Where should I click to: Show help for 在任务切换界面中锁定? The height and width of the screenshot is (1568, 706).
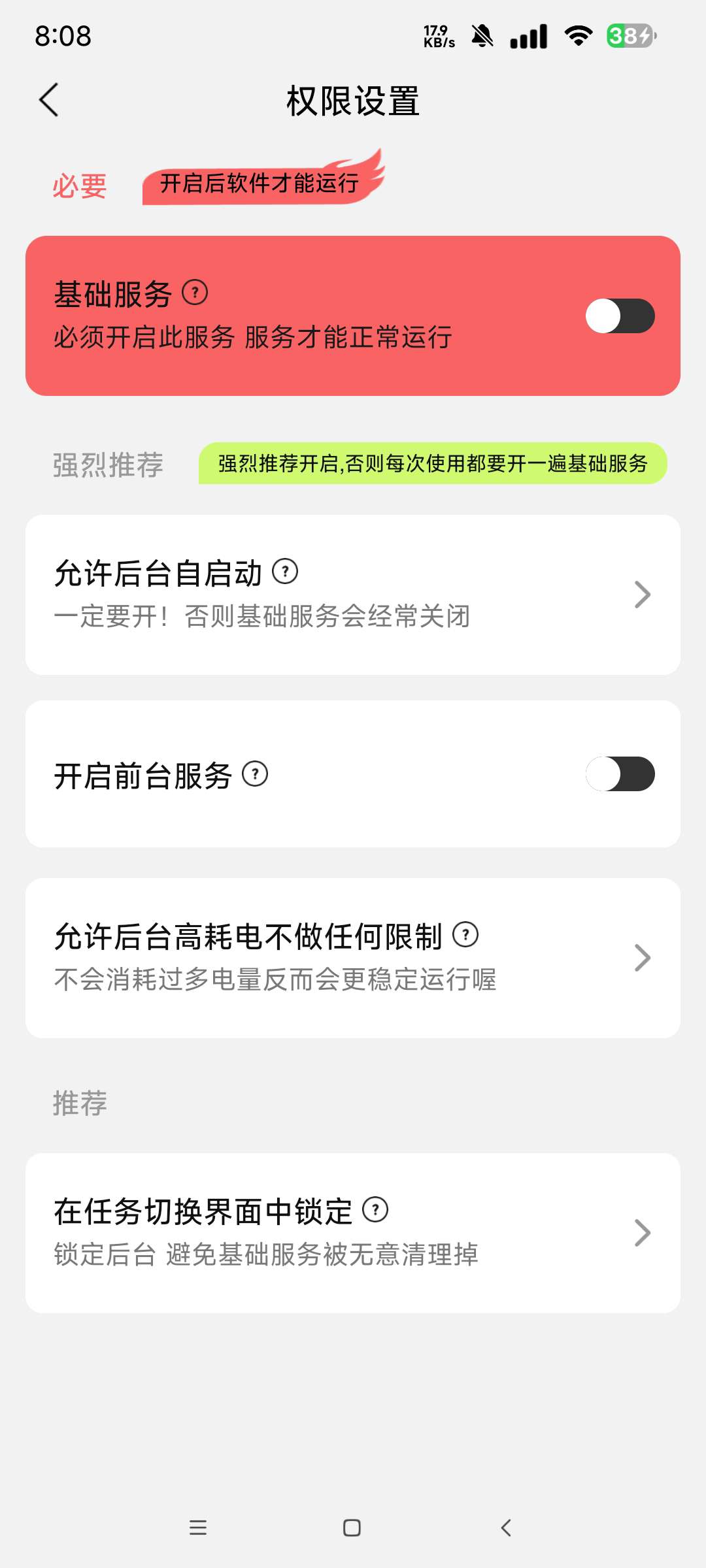pos(375,1209)
